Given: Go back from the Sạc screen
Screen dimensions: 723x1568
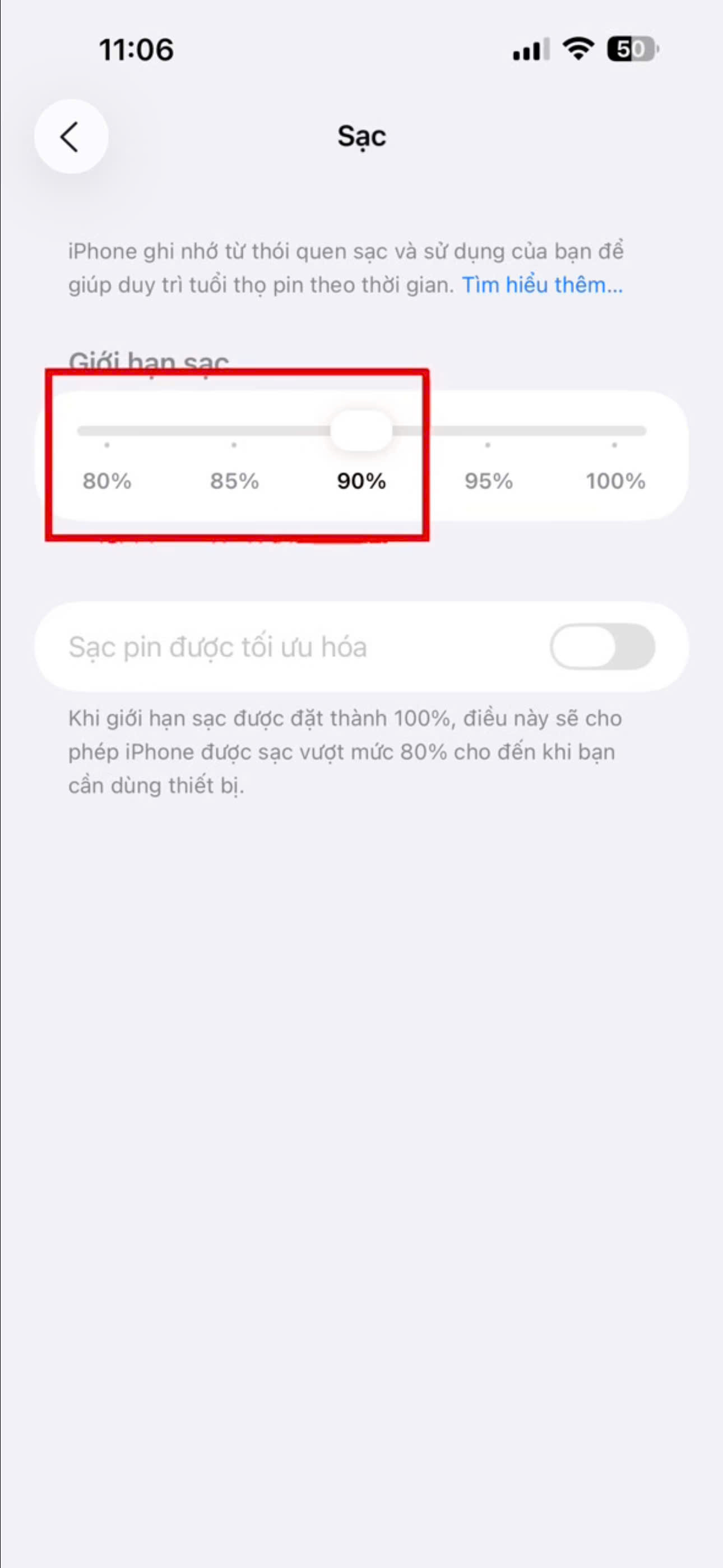Looking at the screenshot, I should pyautogui.click(x=71, y=136).
